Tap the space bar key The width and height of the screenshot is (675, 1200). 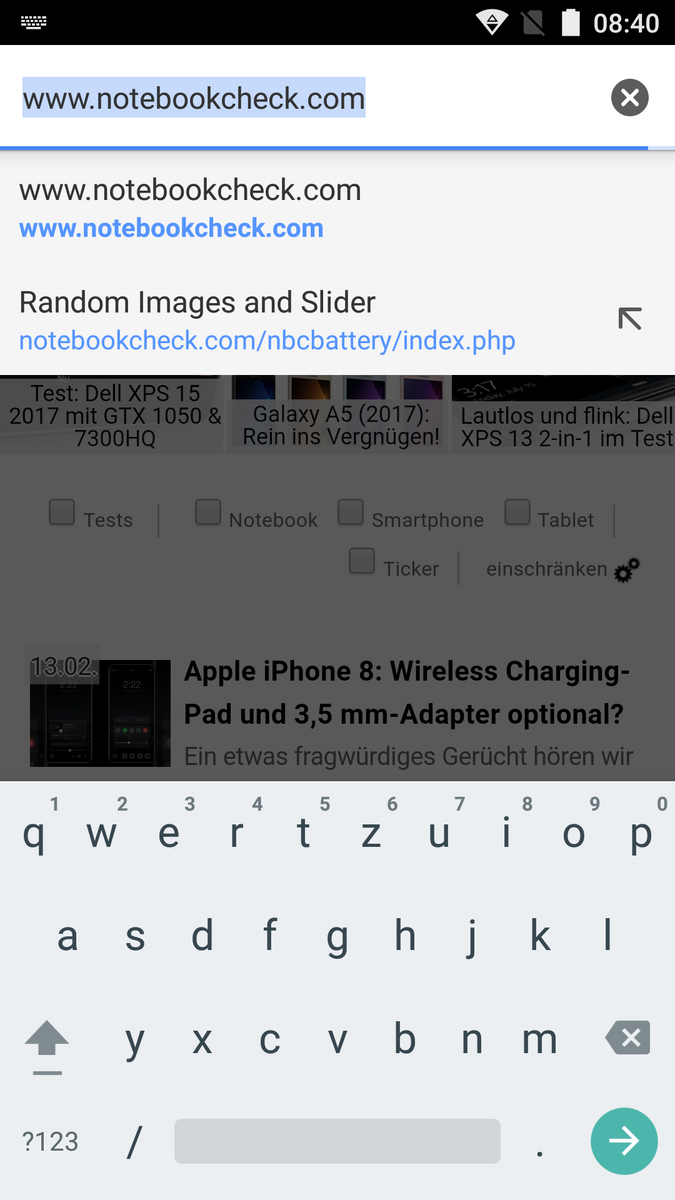tap(337, 1141)
